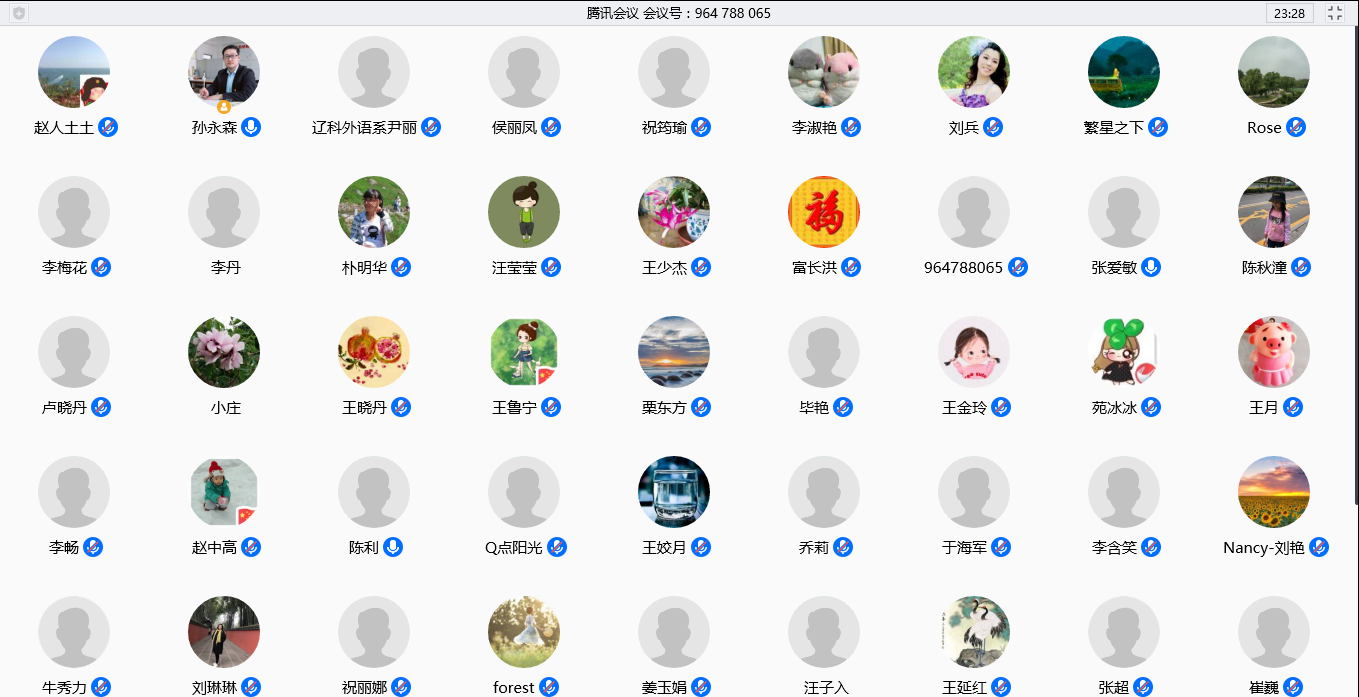Open the meeting security shield icon
Image resolution: width=1359 pixels, height=697 pixels.
point(19,13)
